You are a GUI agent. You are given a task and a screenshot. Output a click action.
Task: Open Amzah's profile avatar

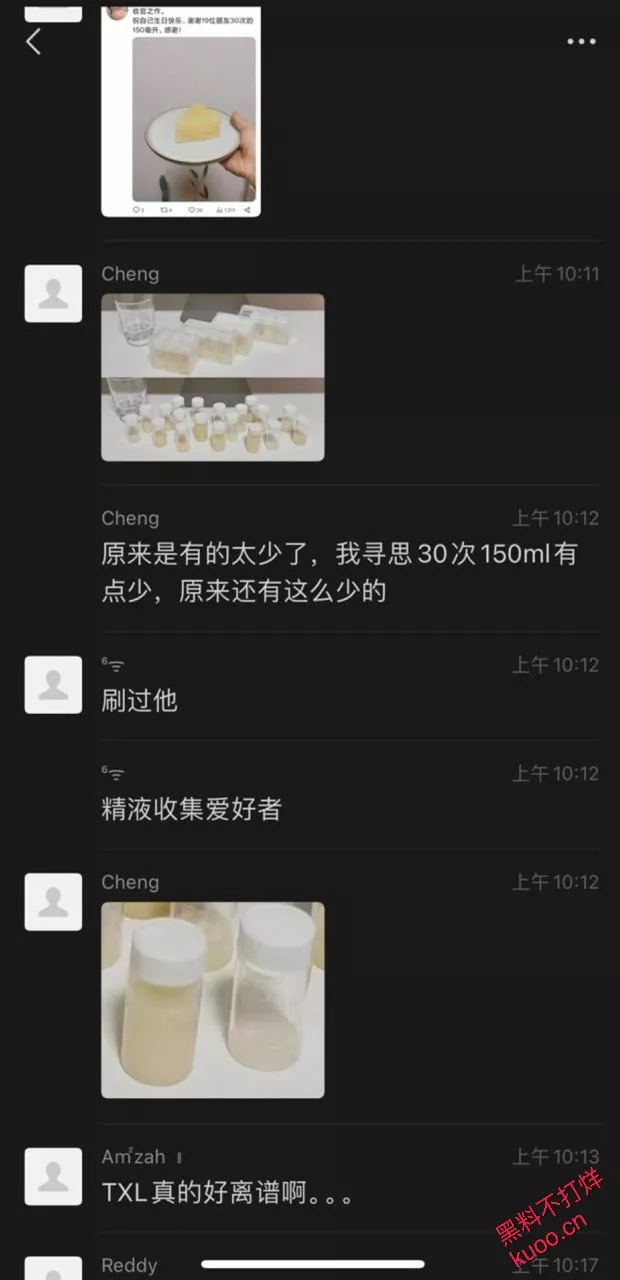[53, 1176]
